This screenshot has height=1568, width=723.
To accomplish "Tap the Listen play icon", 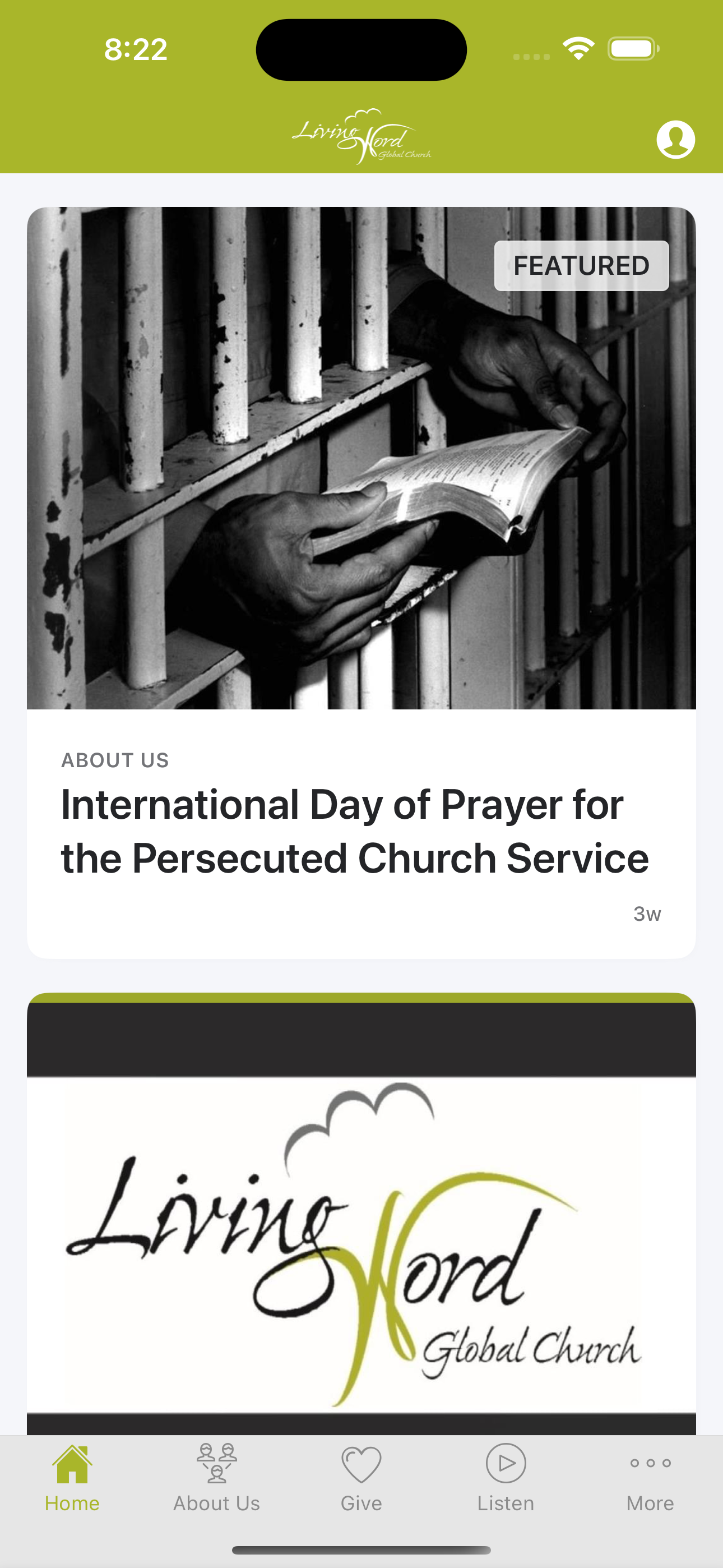I will 506,1460.
